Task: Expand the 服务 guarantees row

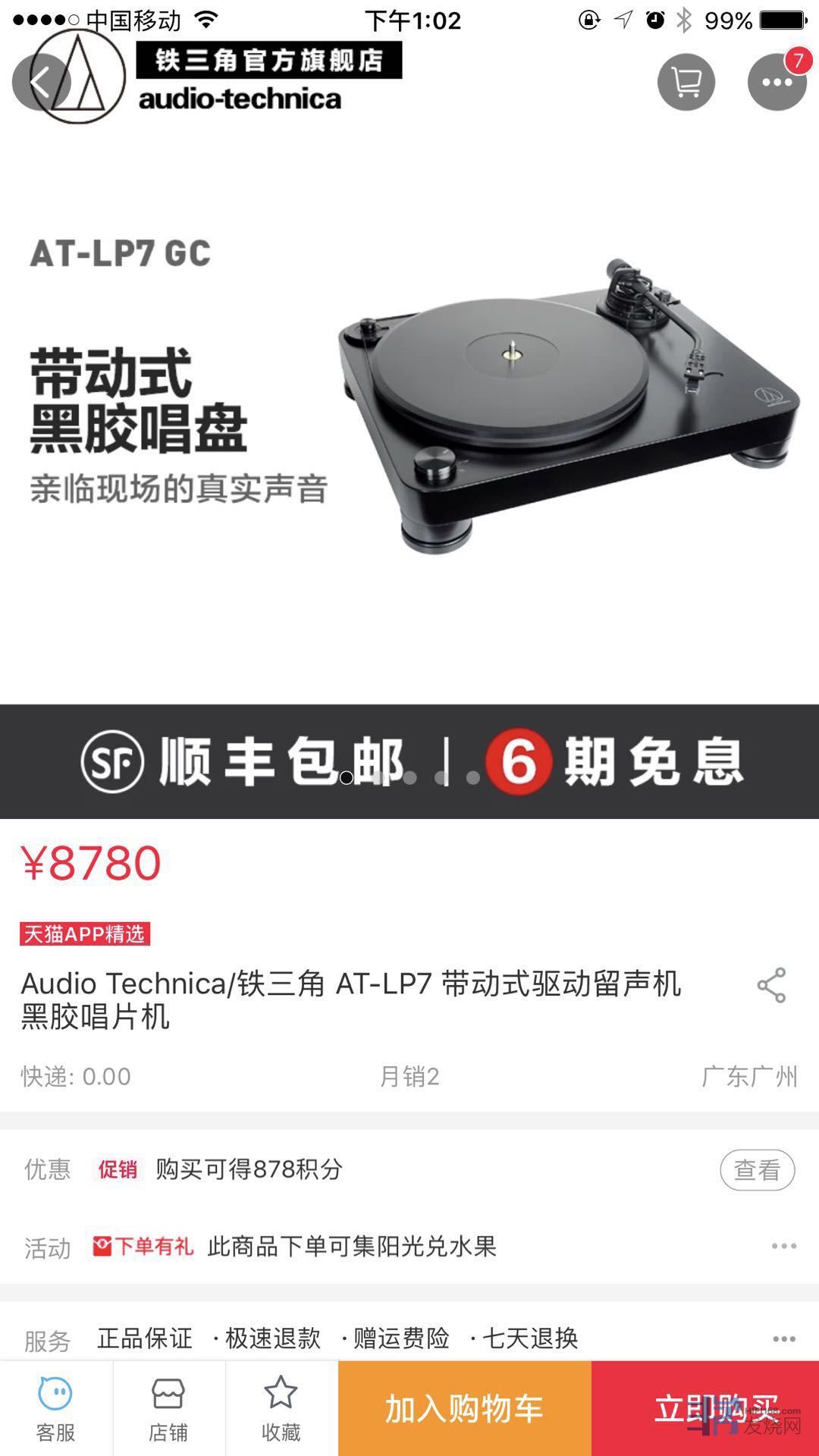Action: pyautogui.click(x=783, y=1339)
